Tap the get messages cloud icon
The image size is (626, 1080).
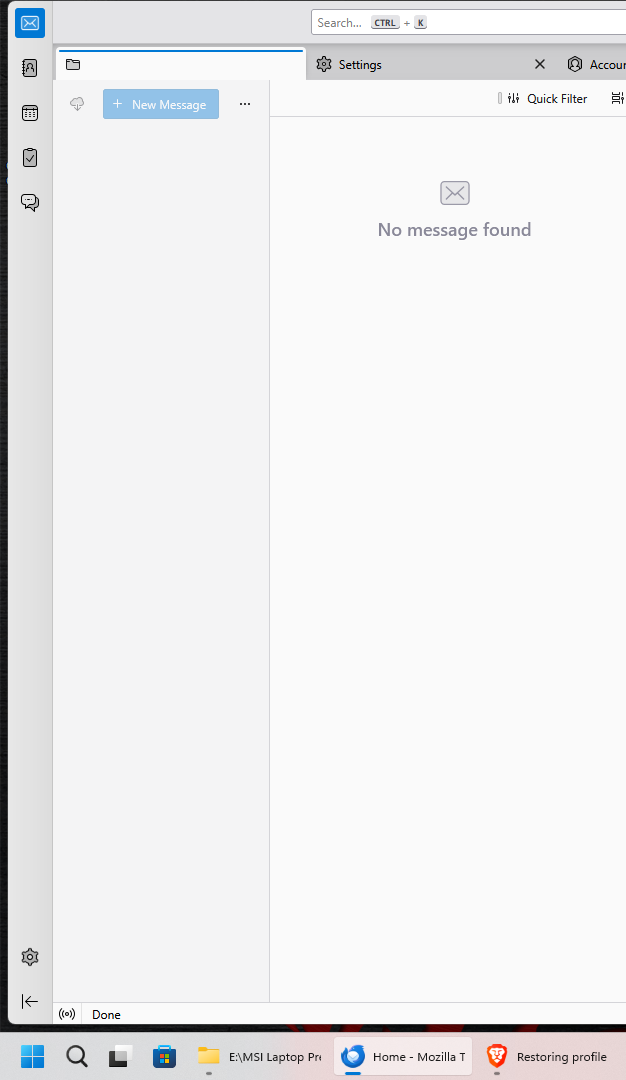coord(77,104)
